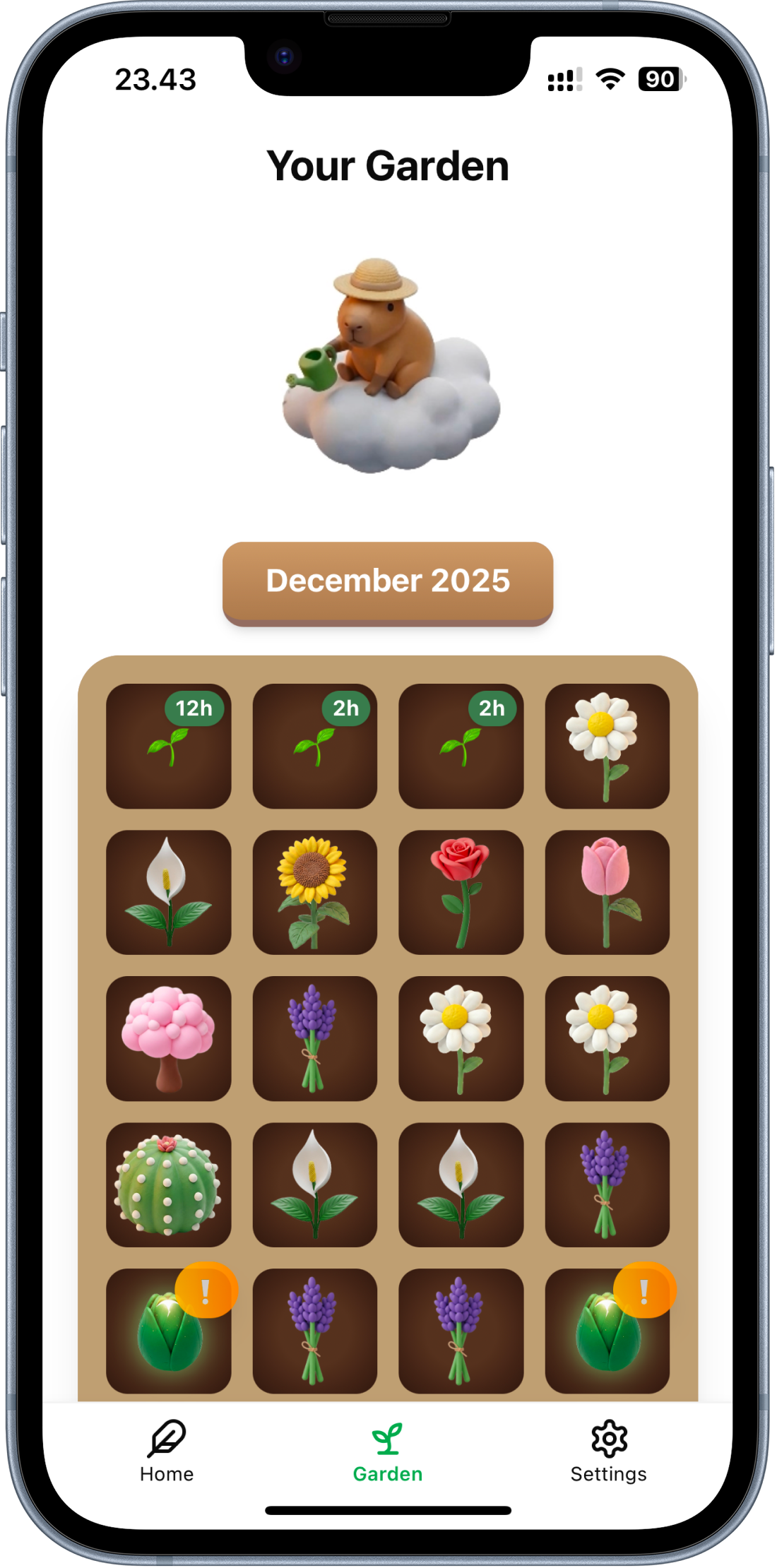Tap the pink cherry blossom tree tile
Screen dimensions: 777x1568
169,1038
